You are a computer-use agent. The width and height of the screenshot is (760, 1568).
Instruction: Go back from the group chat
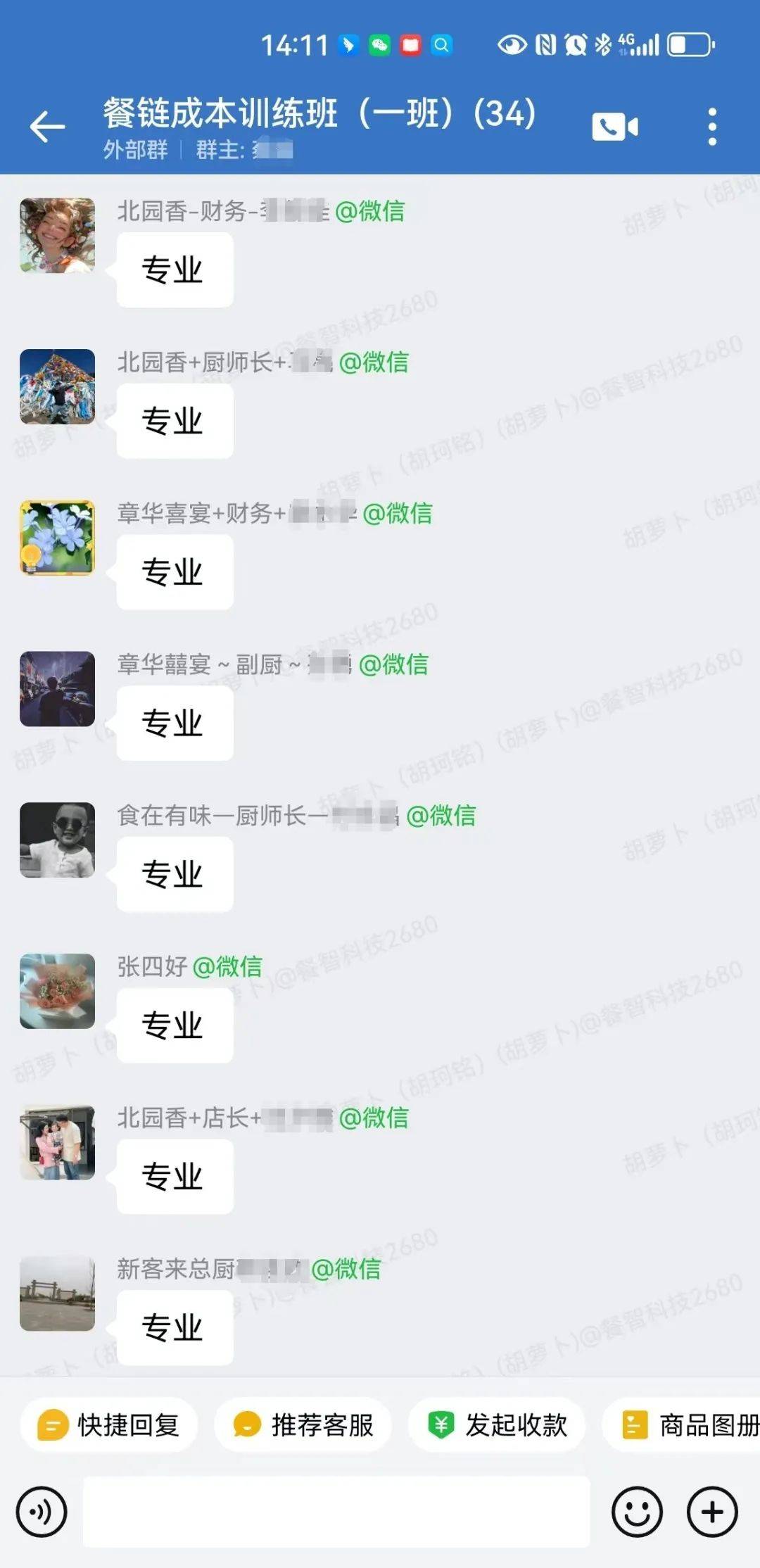47,127
